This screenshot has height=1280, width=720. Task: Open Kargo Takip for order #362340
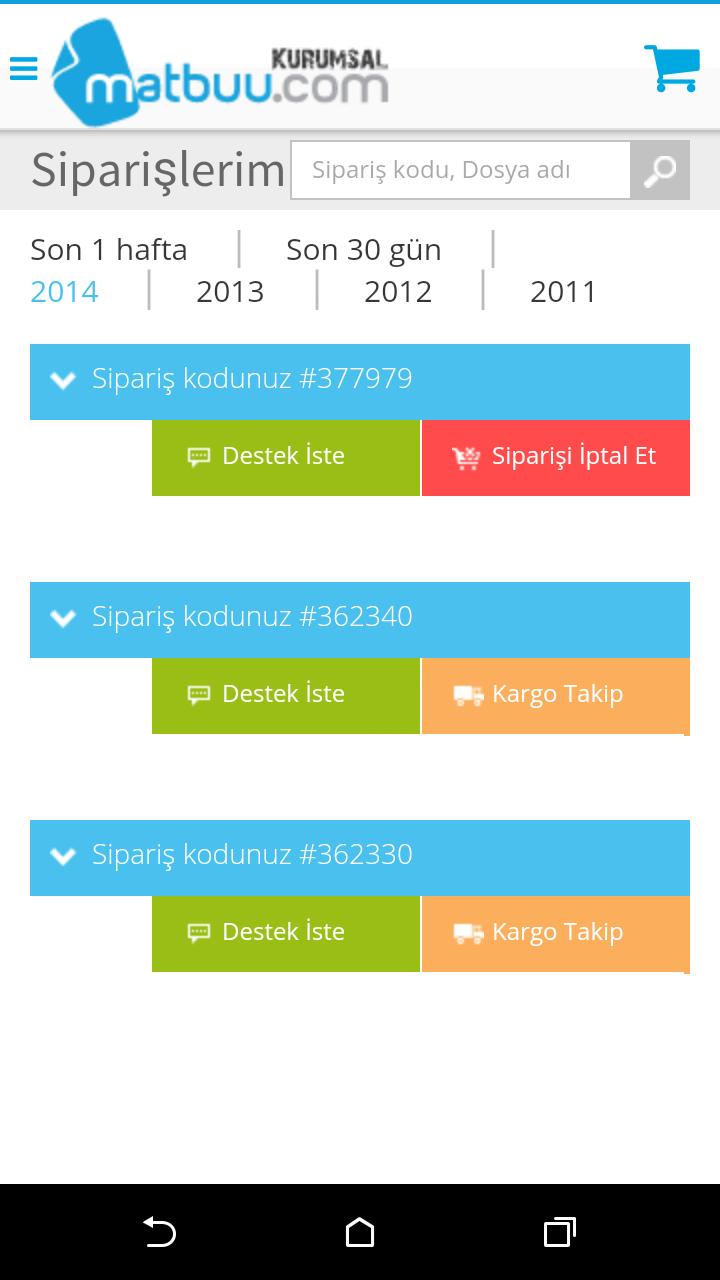tap(556, 695)
